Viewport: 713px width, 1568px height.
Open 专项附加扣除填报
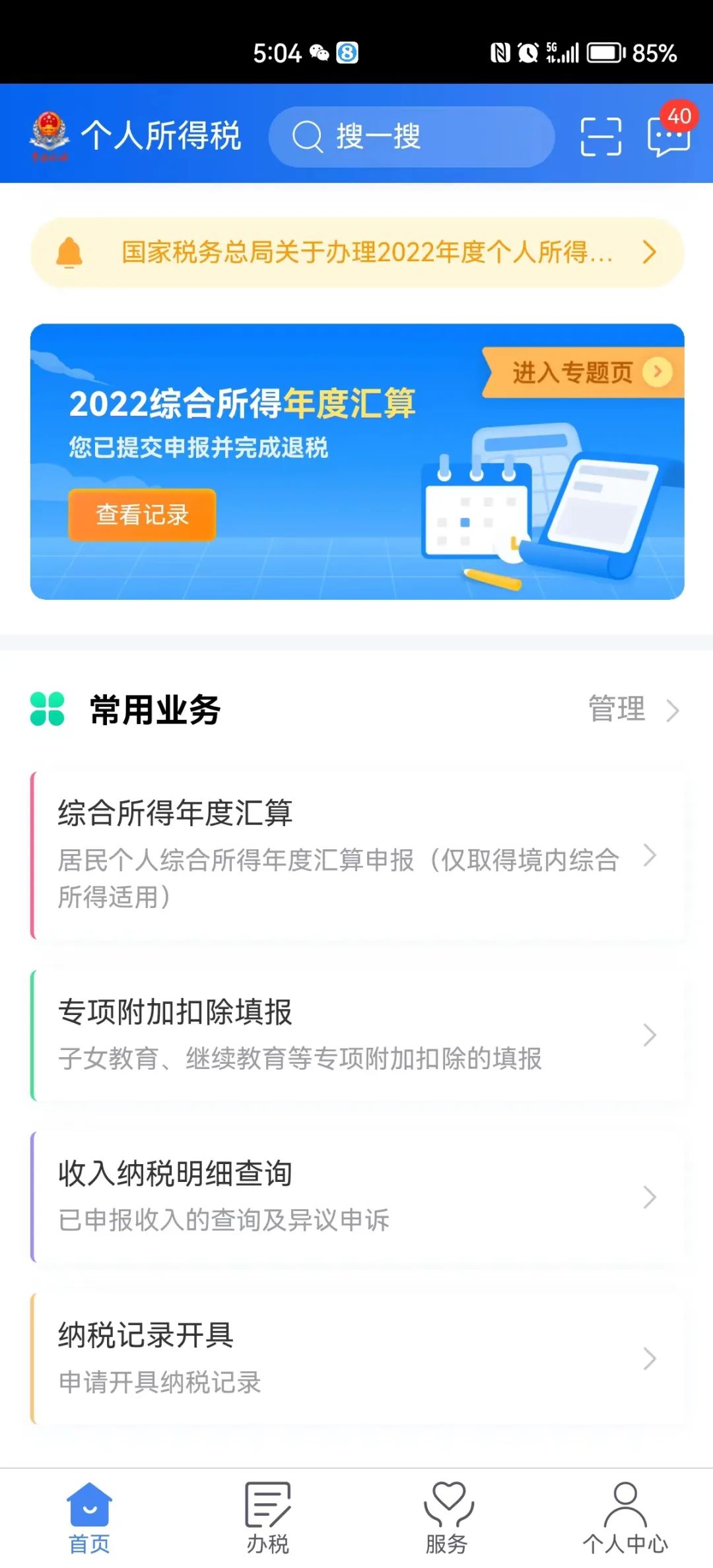(x=357, y=1034)
